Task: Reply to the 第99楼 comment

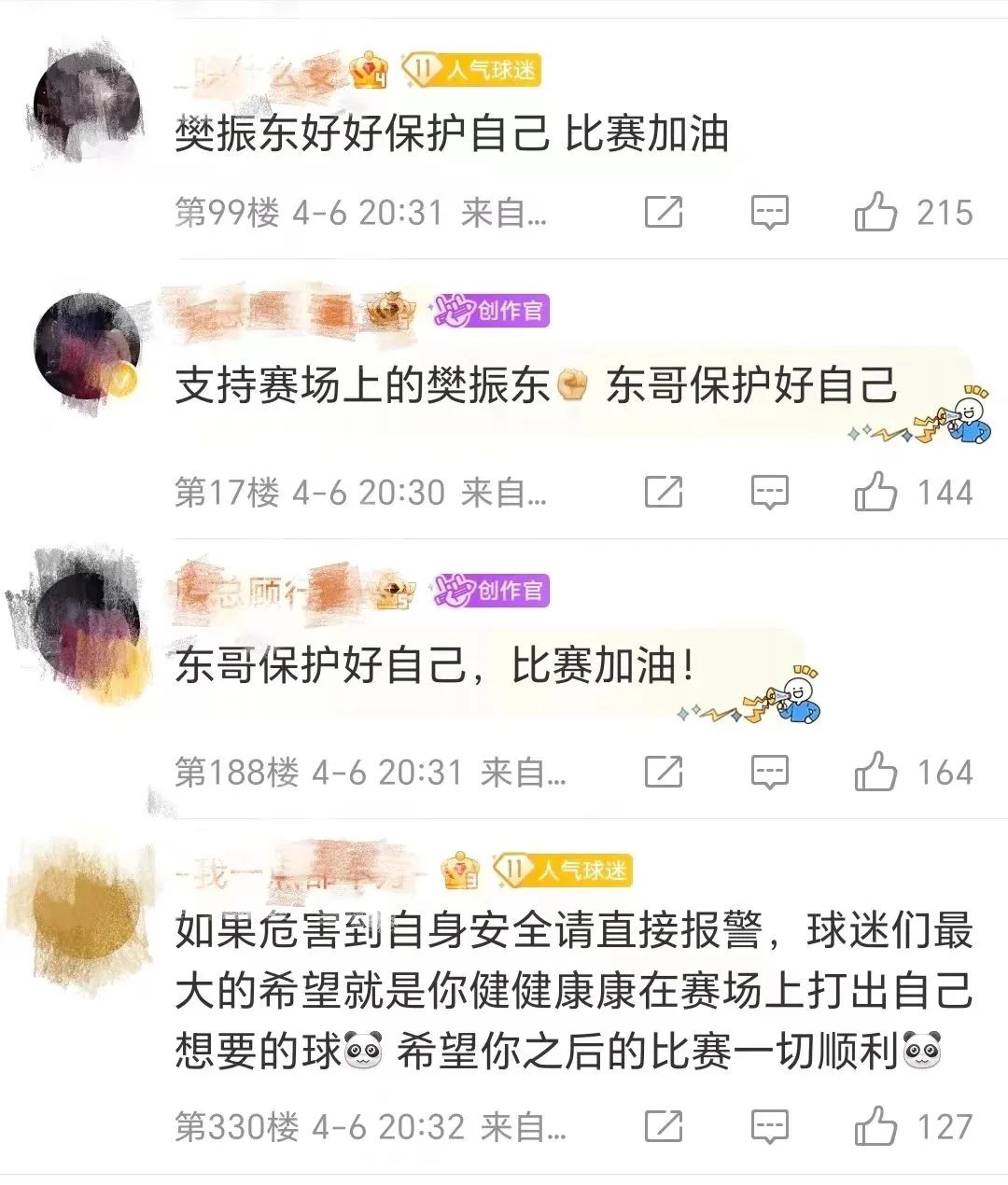Action: 770,213
